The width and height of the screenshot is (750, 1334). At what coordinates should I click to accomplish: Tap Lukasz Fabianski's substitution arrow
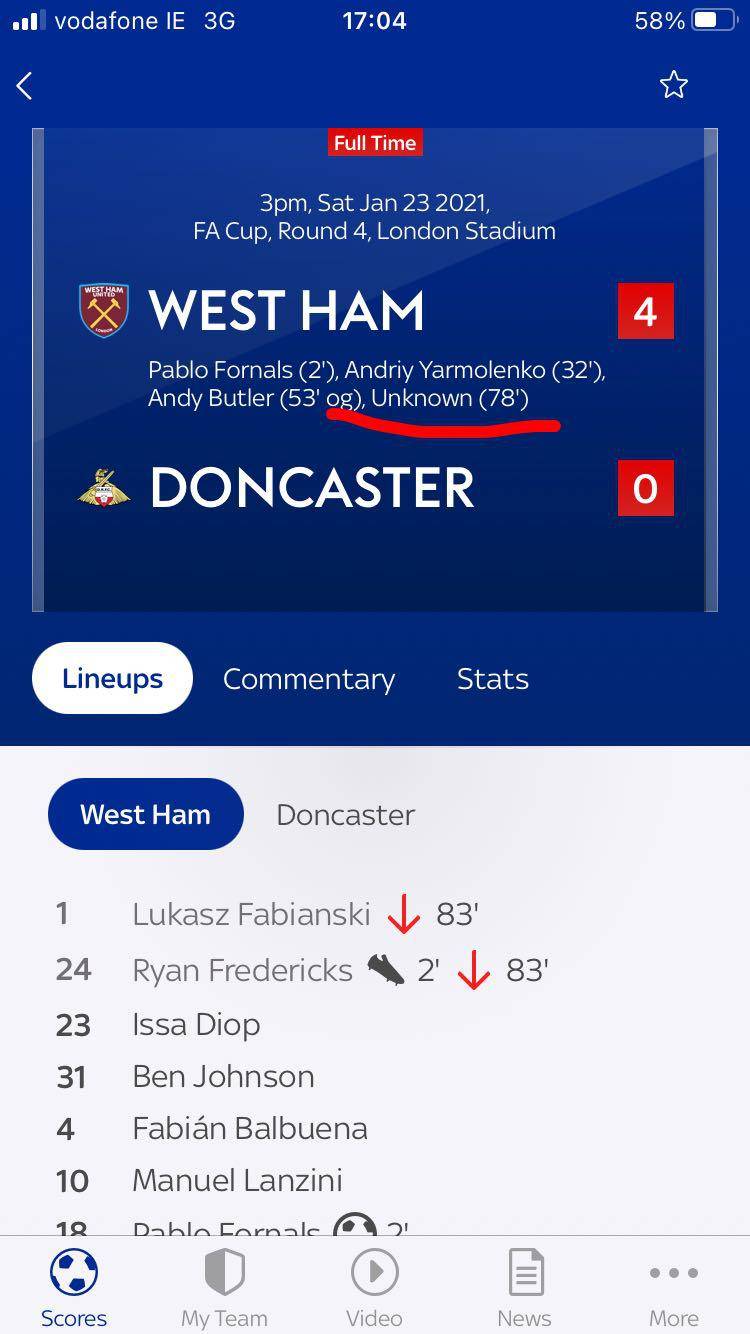[404, 913]
